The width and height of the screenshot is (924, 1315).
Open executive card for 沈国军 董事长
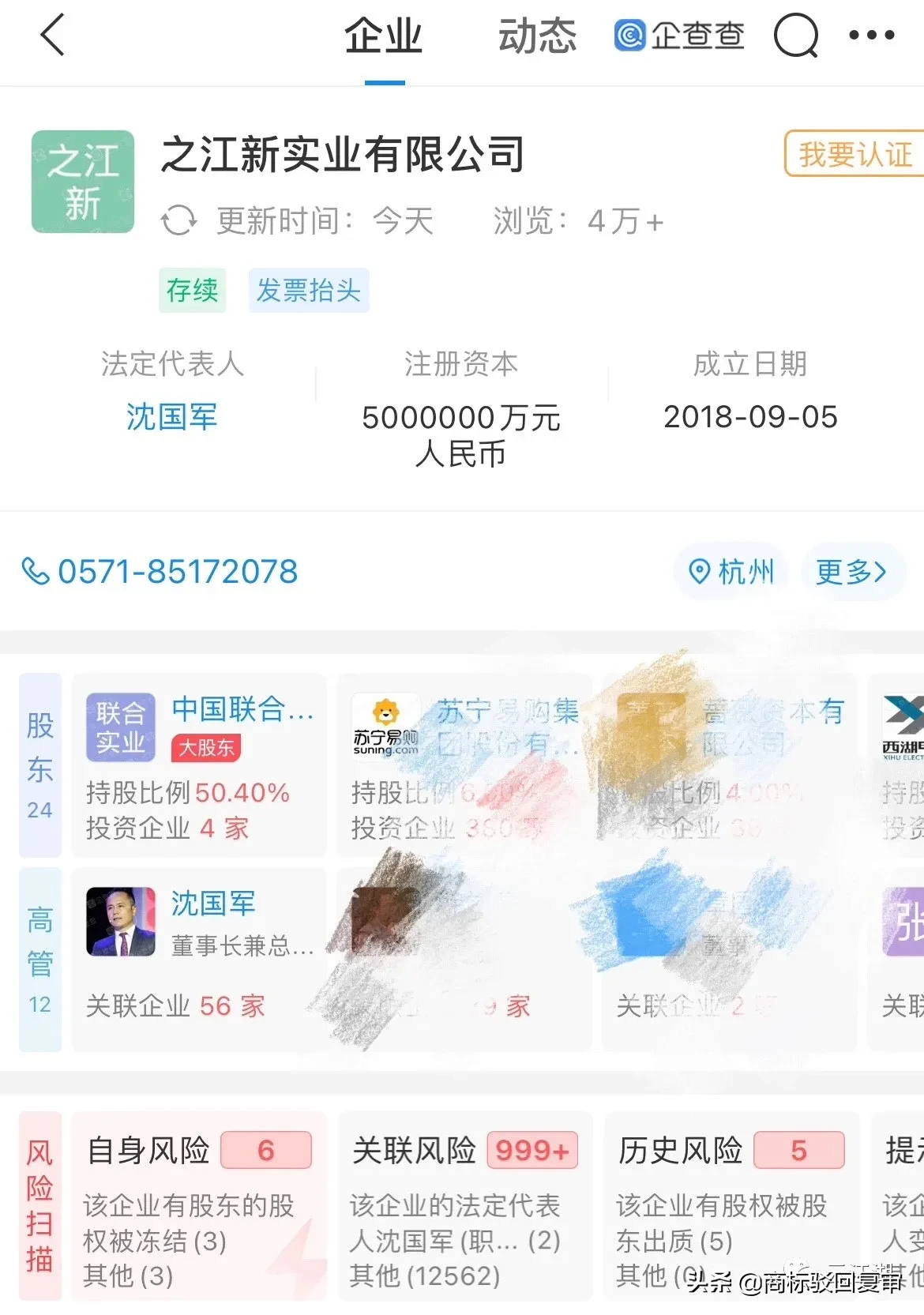point(199,958)
